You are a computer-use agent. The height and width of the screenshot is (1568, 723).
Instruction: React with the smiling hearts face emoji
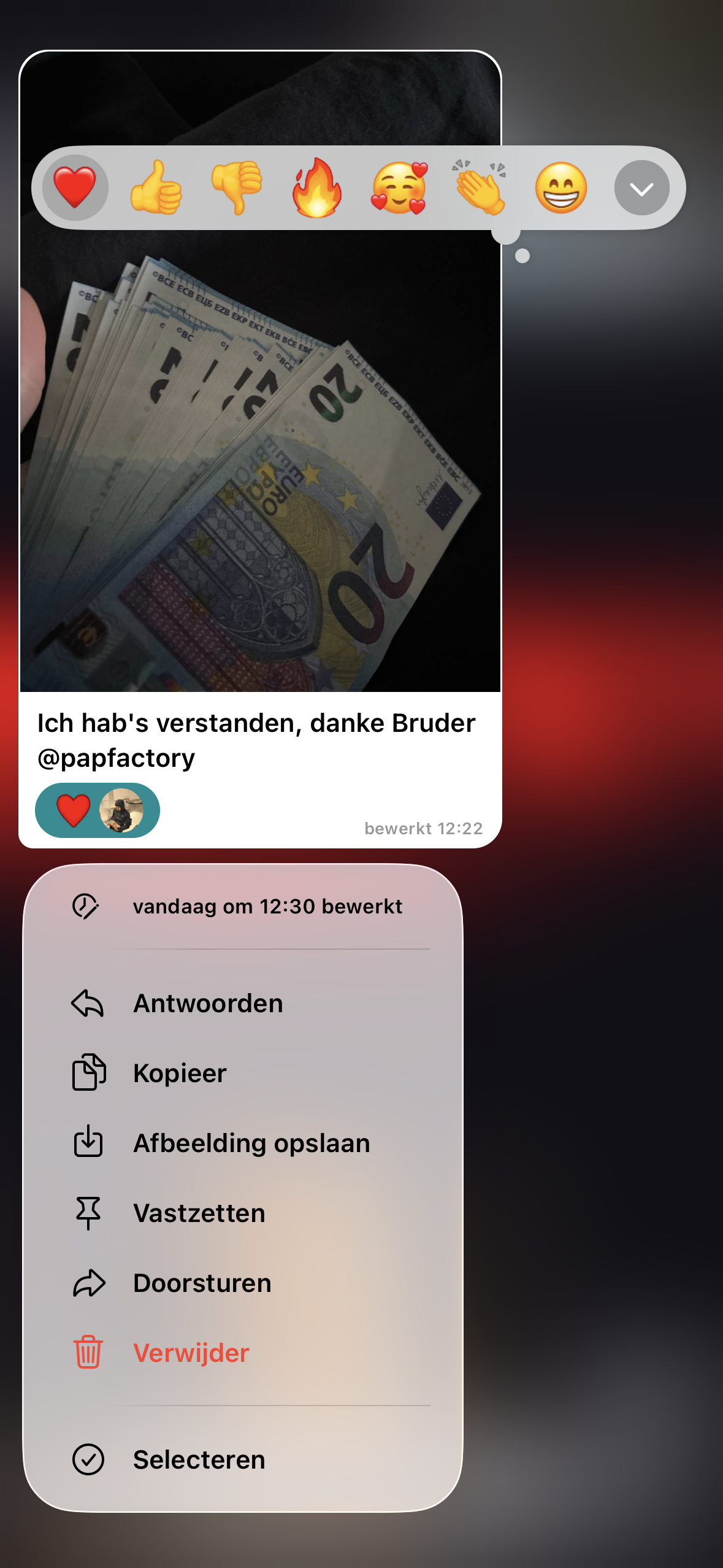tap(399, 188)
